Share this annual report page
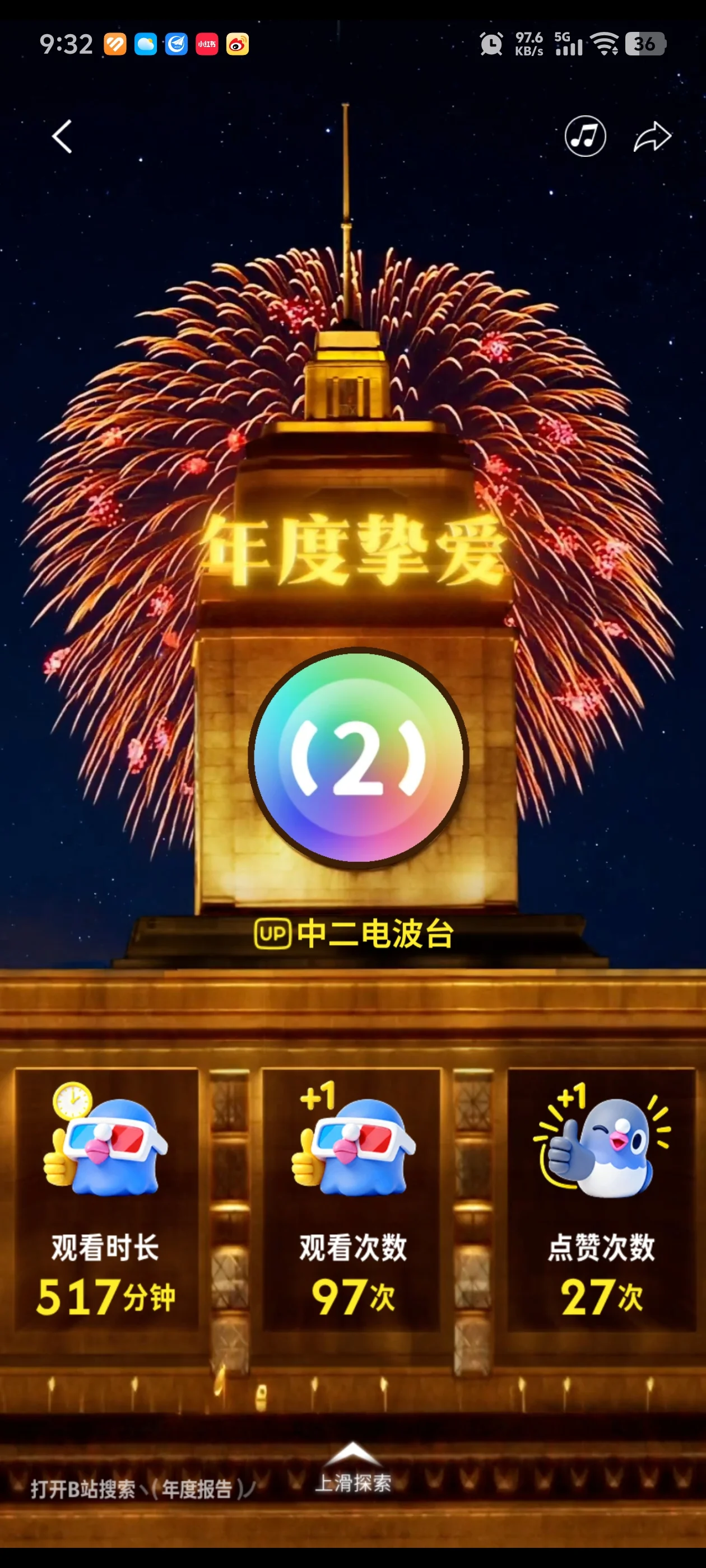The height and width of the screenshot is (1568, 706). (x=652, y=136)
